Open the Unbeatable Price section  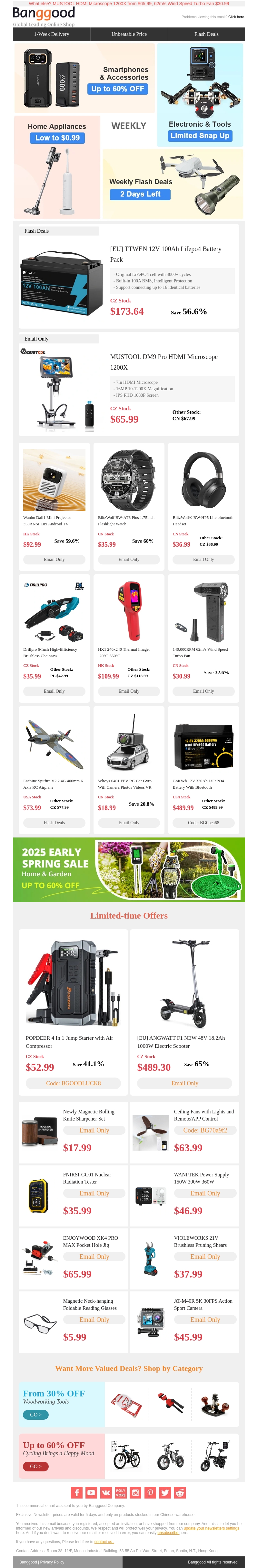tap(129, 34)
